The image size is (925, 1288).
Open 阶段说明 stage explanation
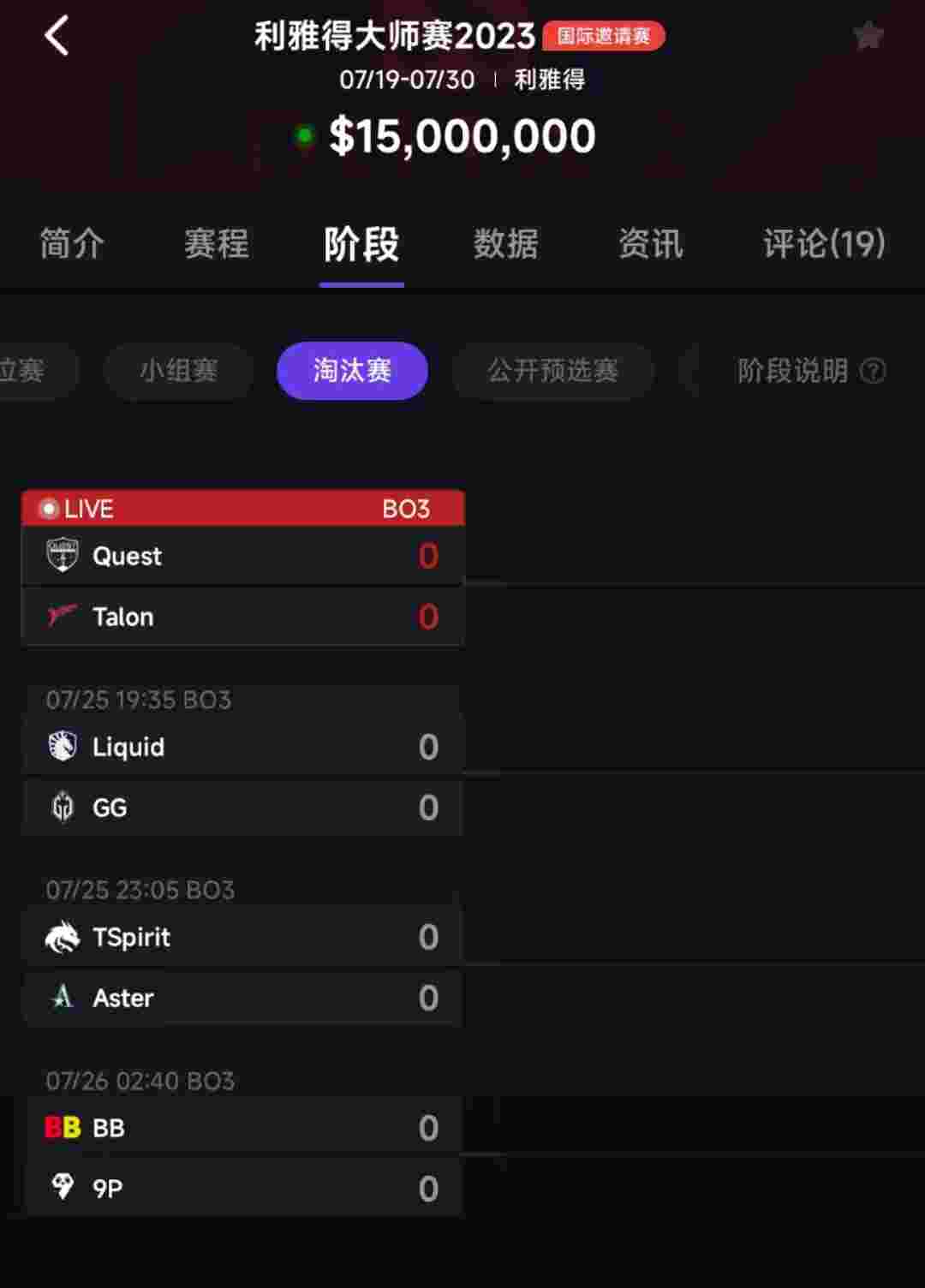[x=809, y=371]
